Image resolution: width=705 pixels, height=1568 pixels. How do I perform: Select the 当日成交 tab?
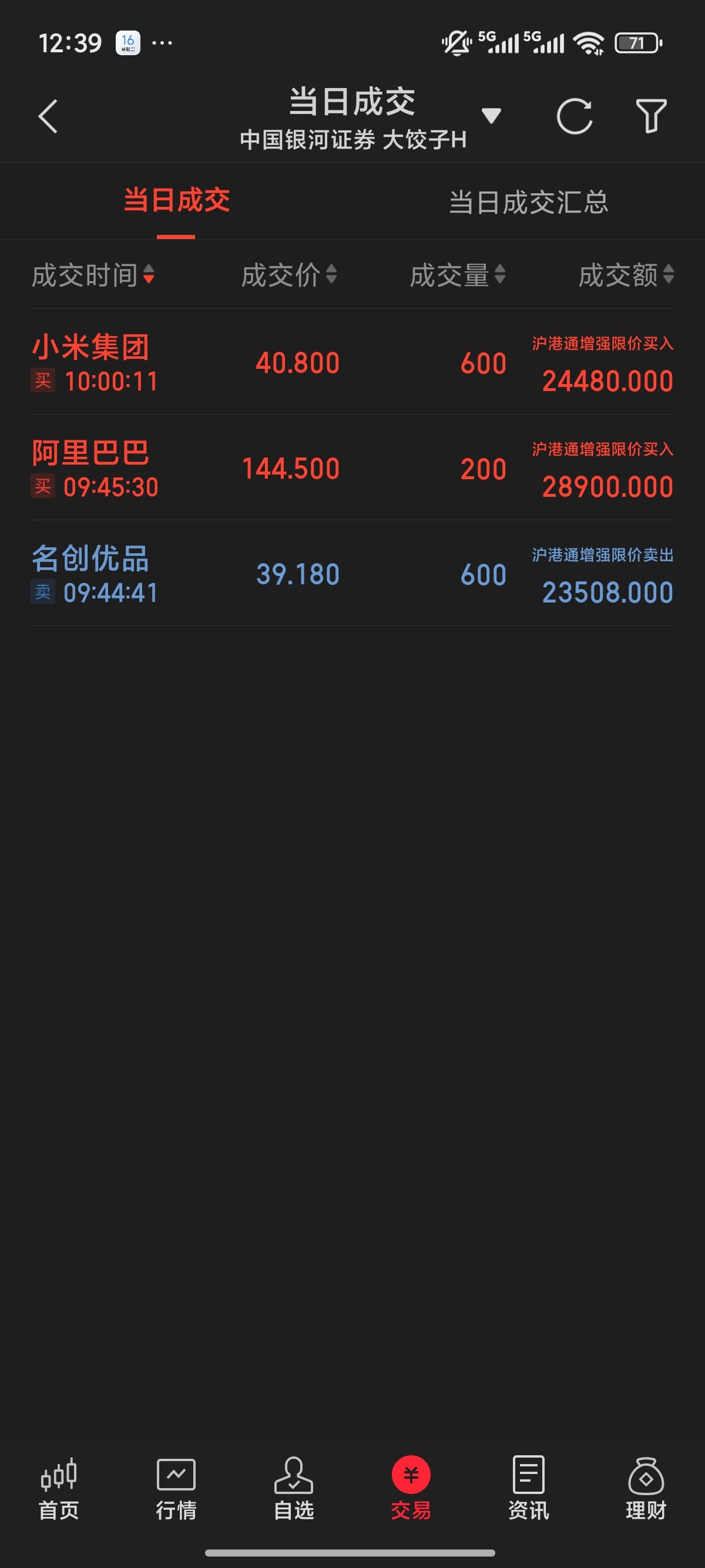pos(177,201)
